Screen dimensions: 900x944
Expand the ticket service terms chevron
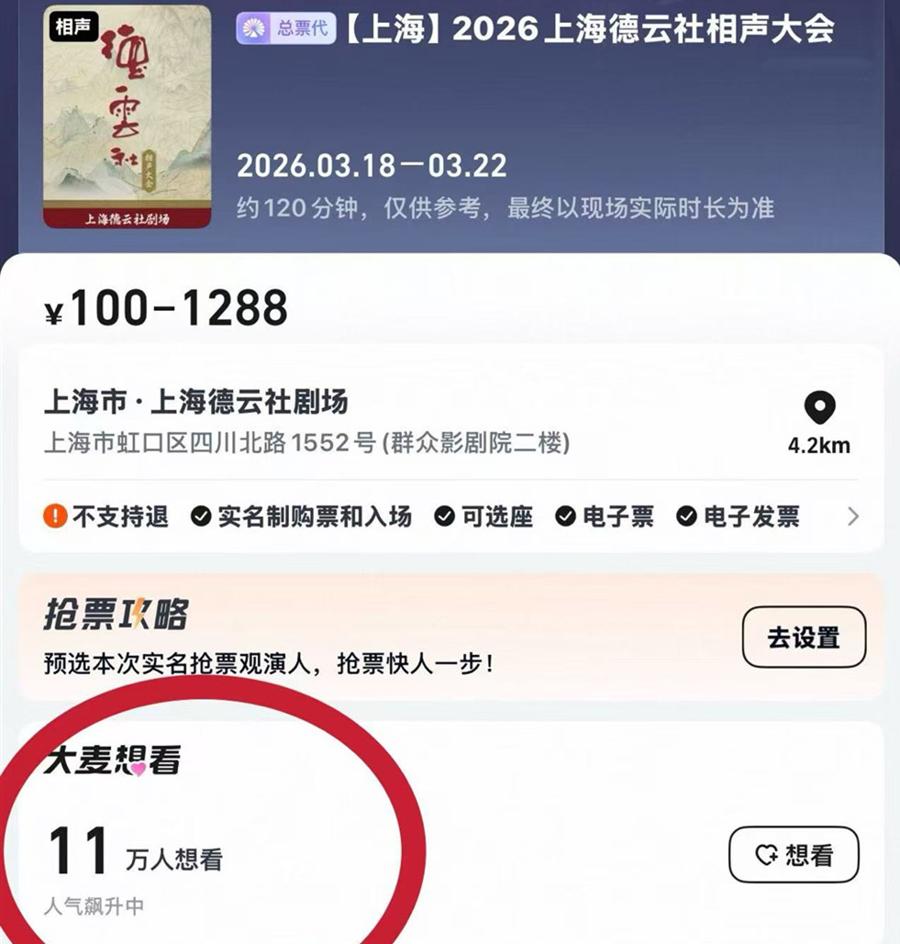[x=853, y=517]
